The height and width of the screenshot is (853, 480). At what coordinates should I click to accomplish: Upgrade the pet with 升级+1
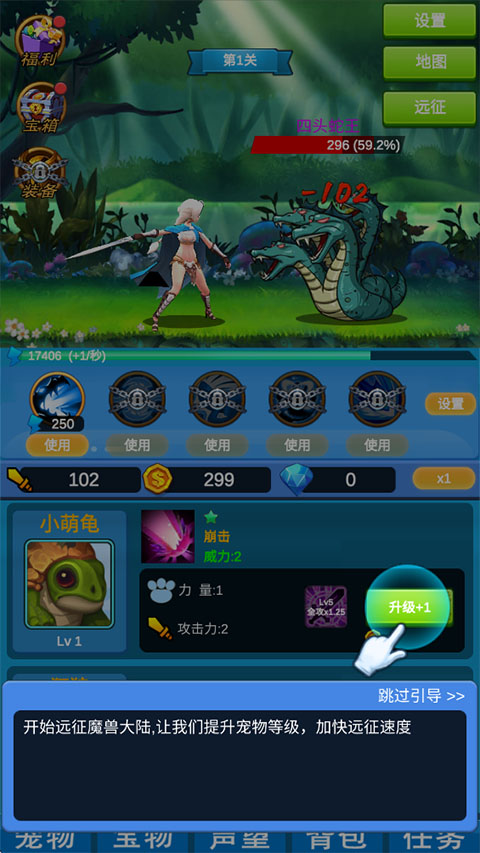[409, 608]
